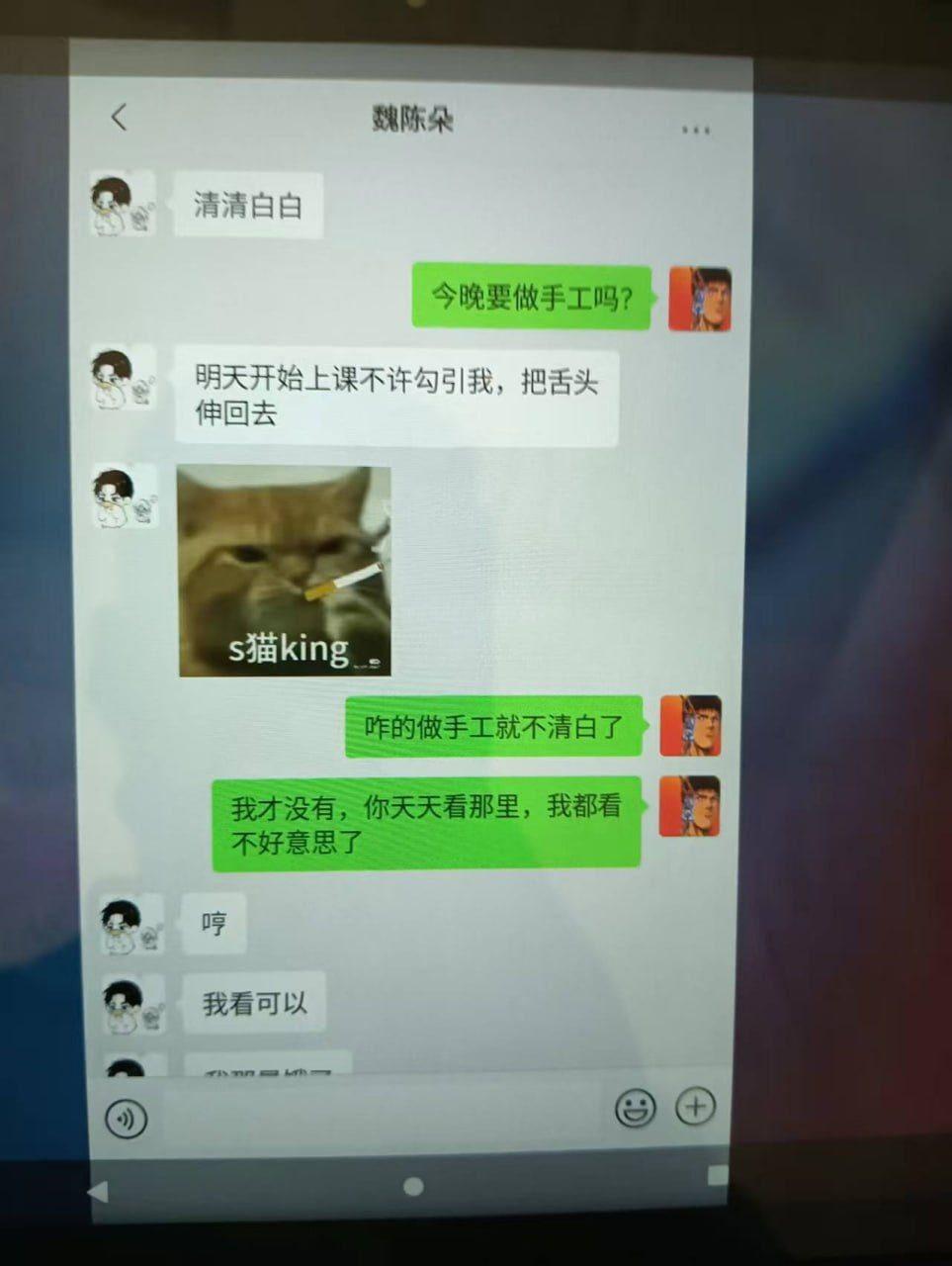Viewport: 952px width, 1266px height.
Task: Open the plus attachments menu
Action: tap(695, 1107)
